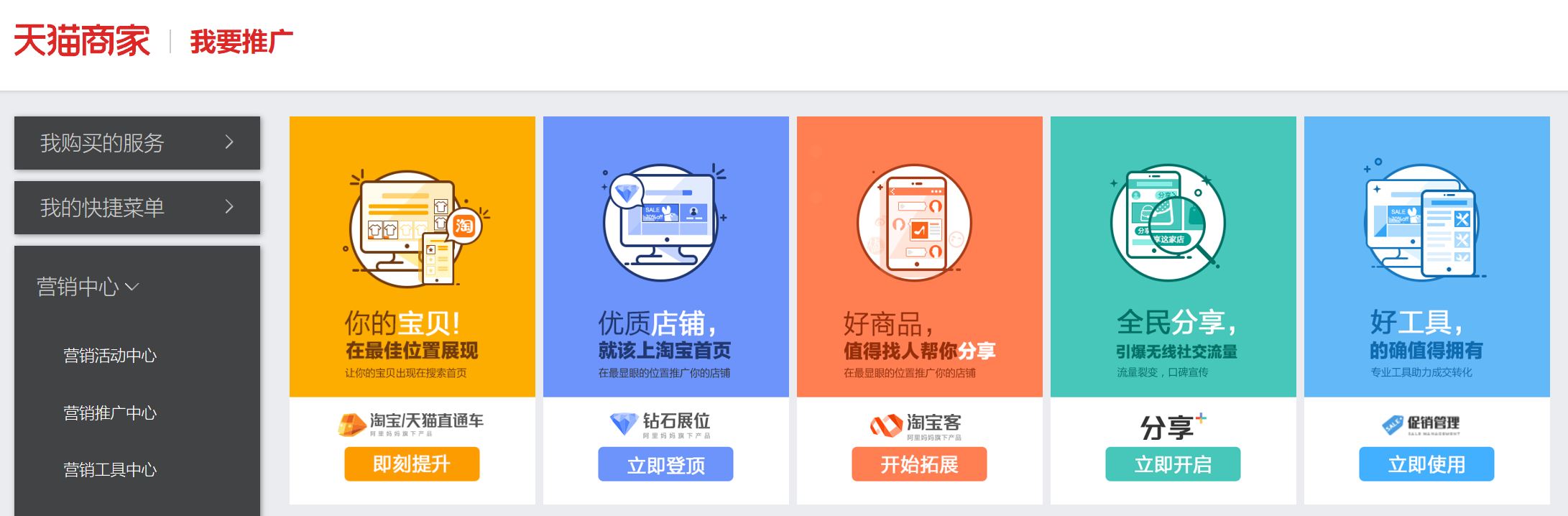Open 我购买的服务 menu
The width and height of the screenshot is (1568, 516).
(x=137, y=143)
